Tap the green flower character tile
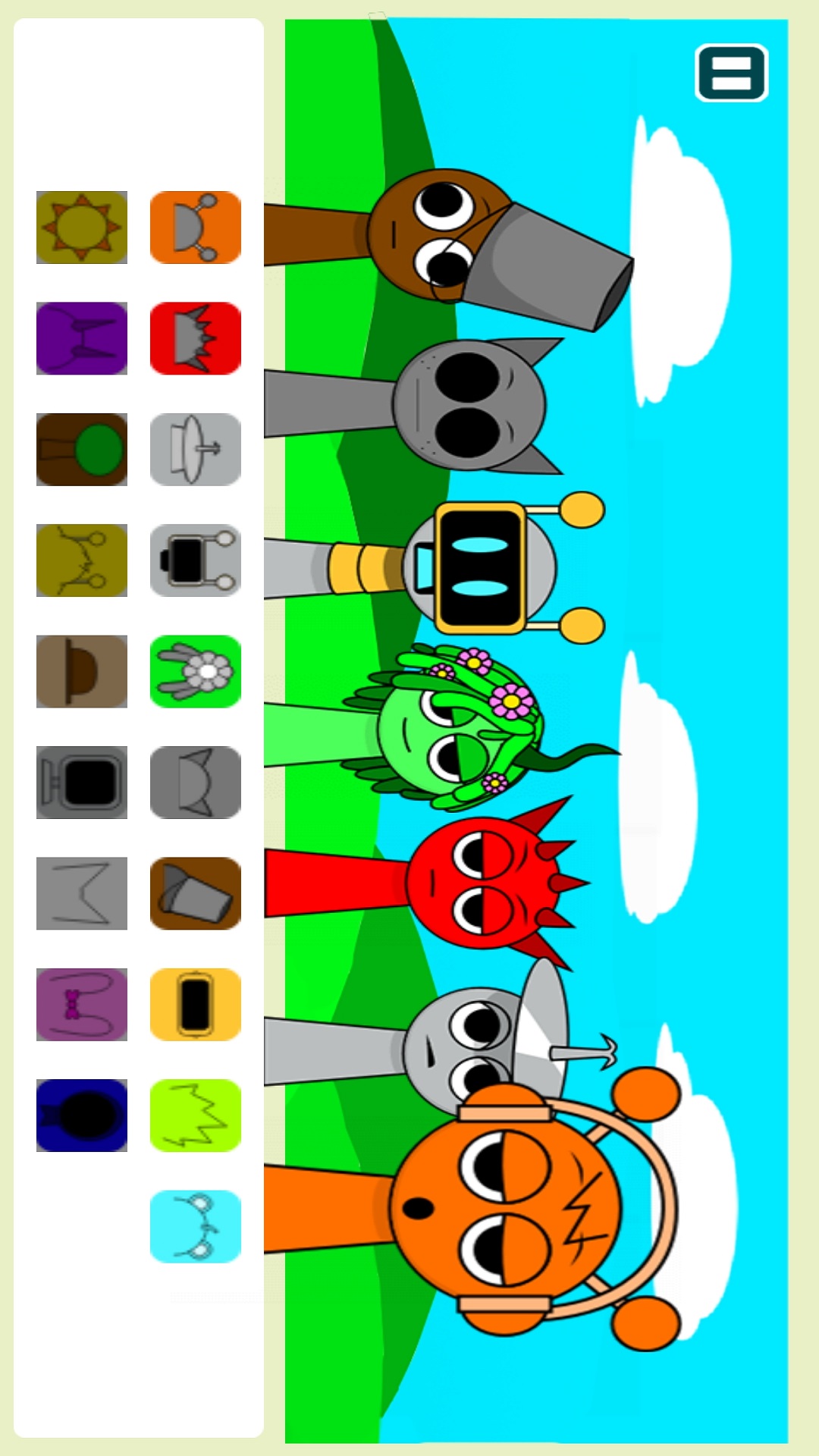Screen dimensions: 819x1456 pyautogui.click(x=196, y=671)
